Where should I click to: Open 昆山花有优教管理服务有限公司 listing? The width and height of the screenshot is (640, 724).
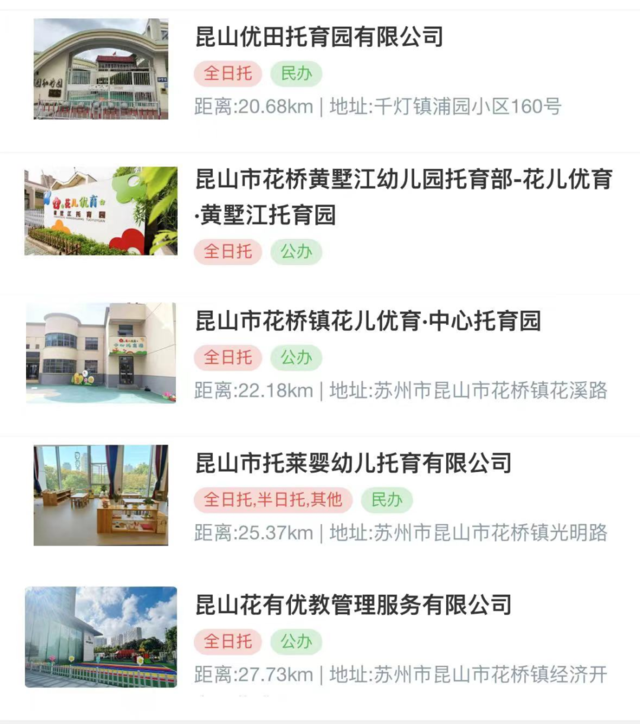[x=352, y=605]
